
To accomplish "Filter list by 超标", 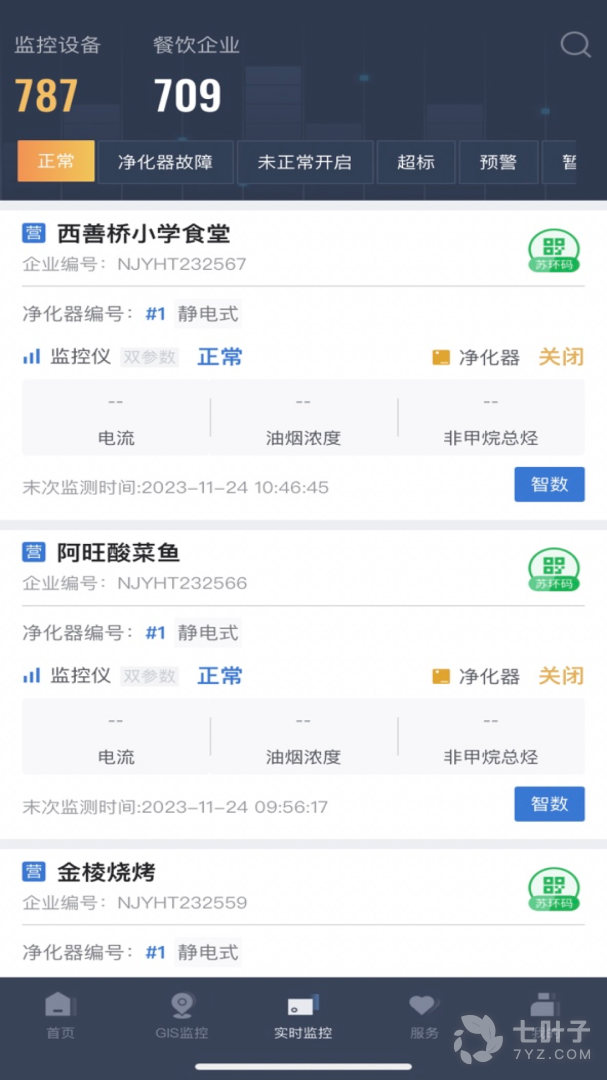I will point(416,162).
